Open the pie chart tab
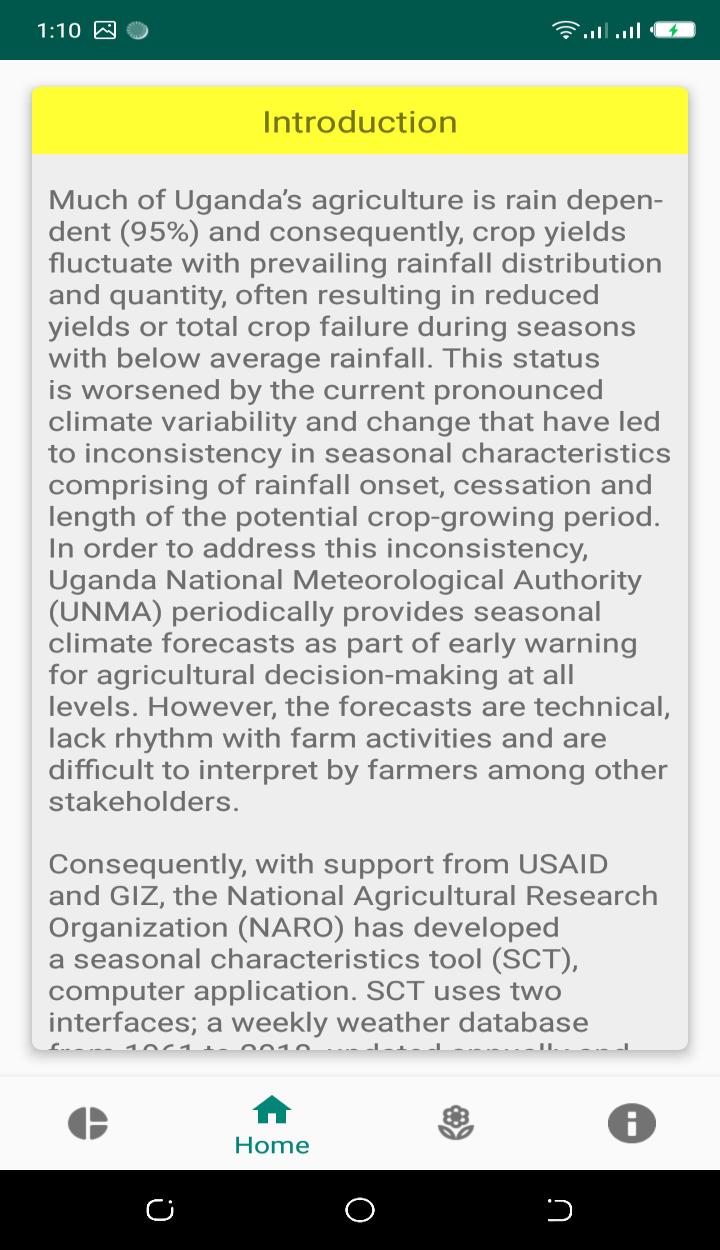Viewport: 720px width, 1250px height. (88, 1123)
